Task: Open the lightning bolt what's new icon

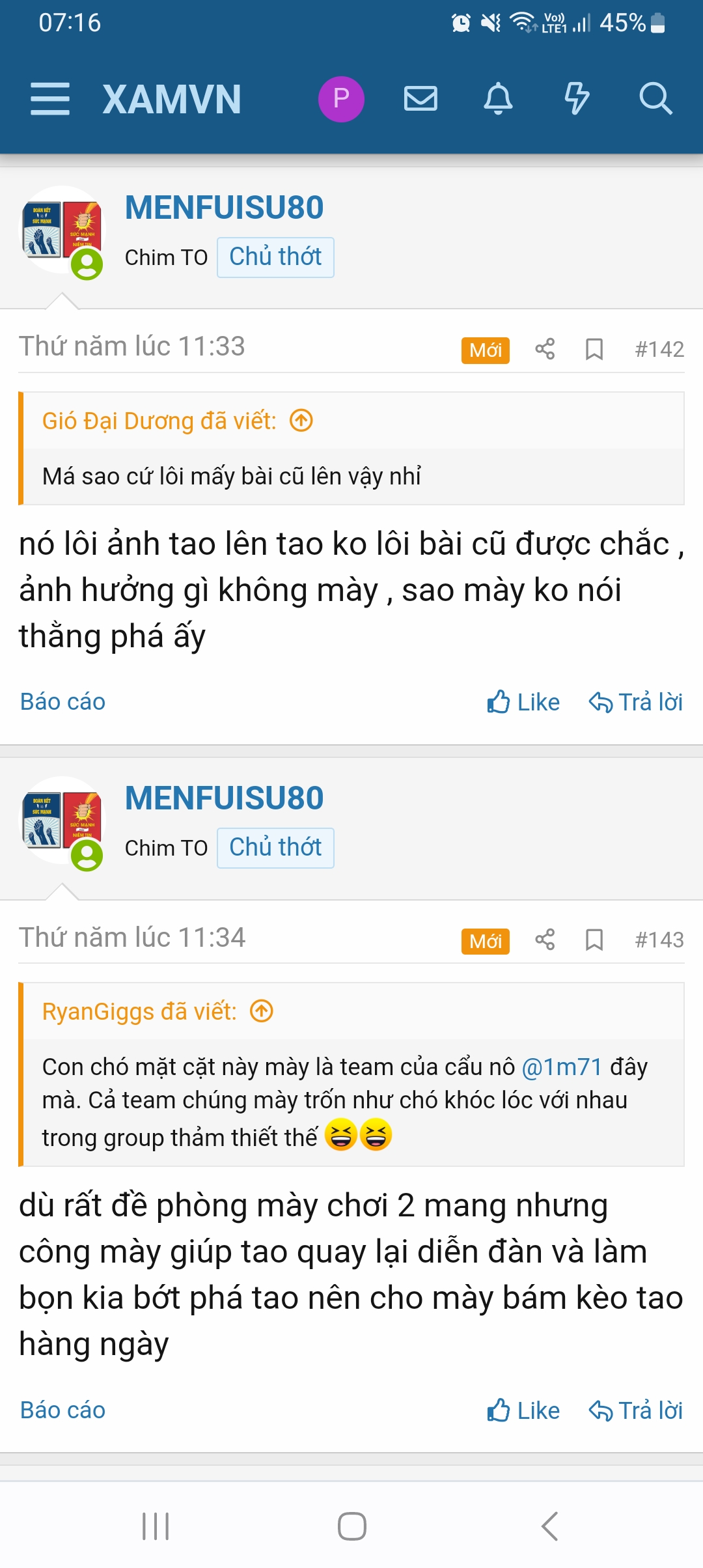Action: click(x=576, y=99)
